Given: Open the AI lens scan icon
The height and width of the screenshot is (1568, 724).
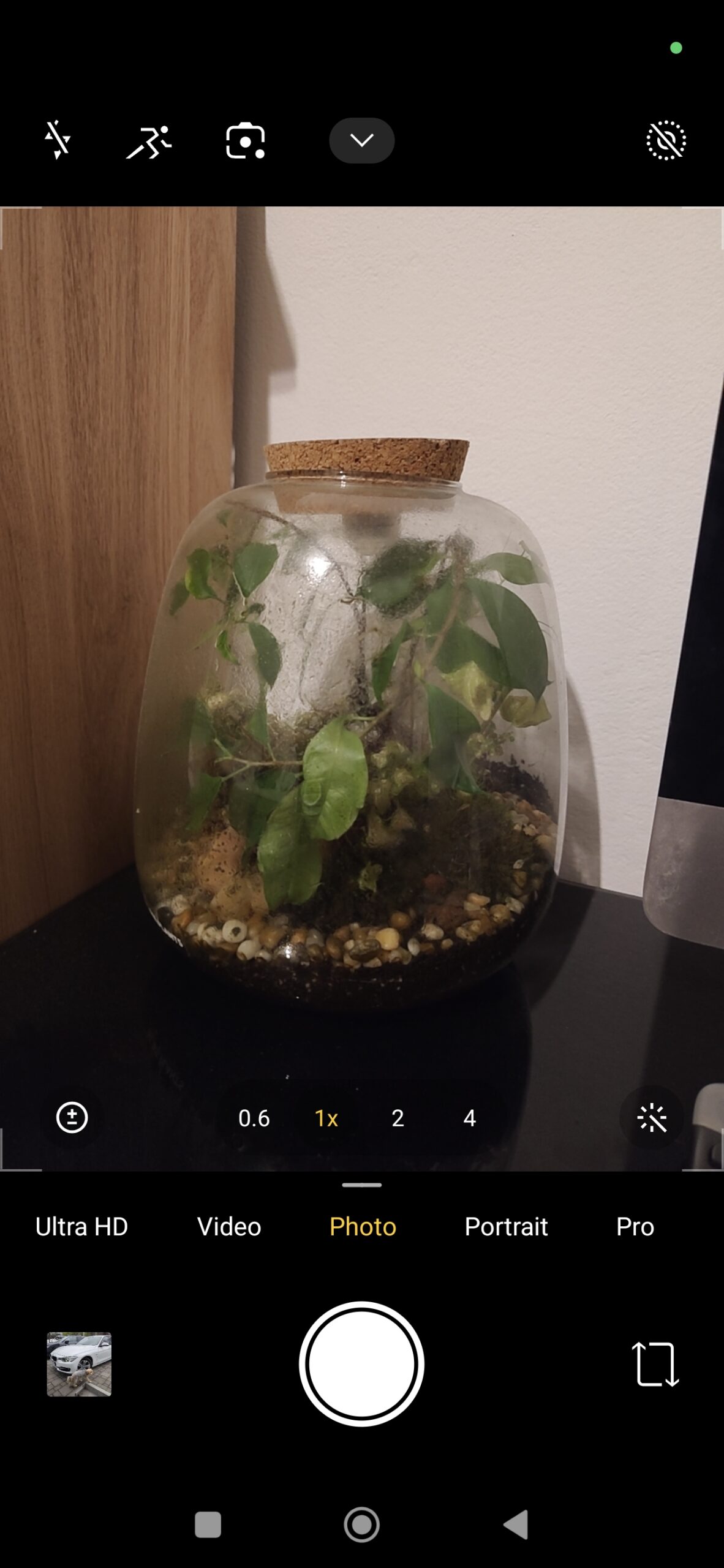Looking at the screenshot, I should tap(245, 141).
